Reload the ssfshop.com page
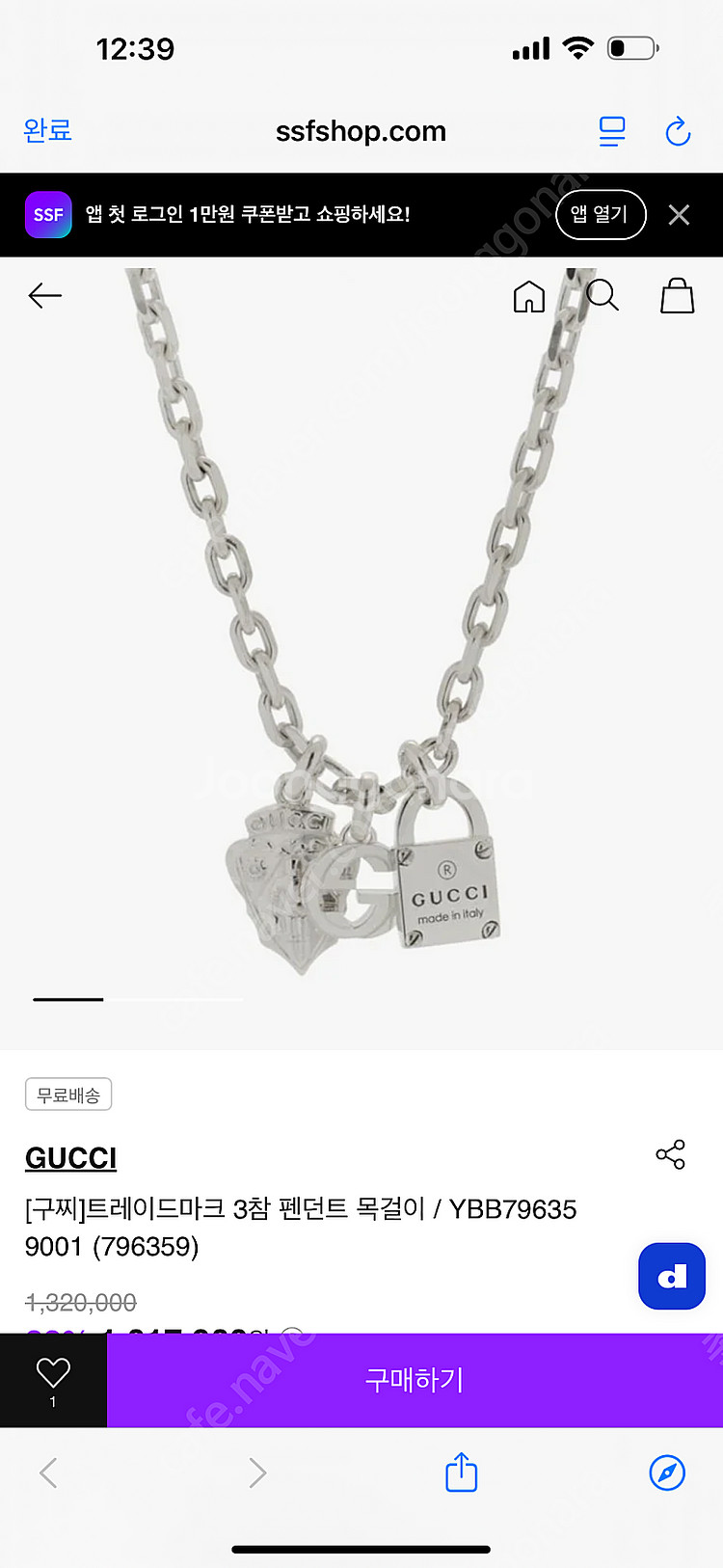723x1568 pixels. (x=679, y=131)
